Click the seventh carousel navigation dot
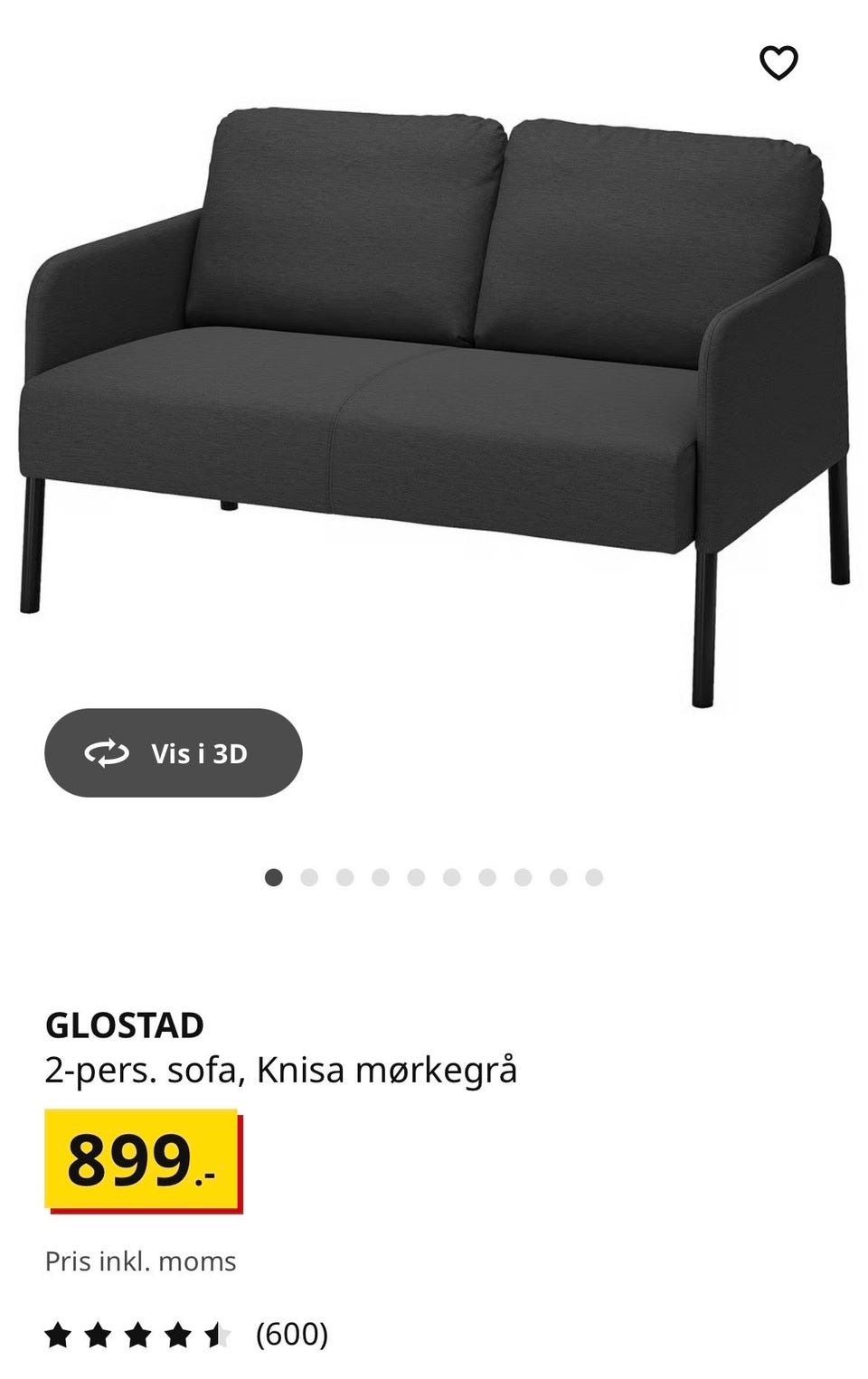Image resolution: width=868 pixels, height=1379 pixels. click(x=486, y=875)
